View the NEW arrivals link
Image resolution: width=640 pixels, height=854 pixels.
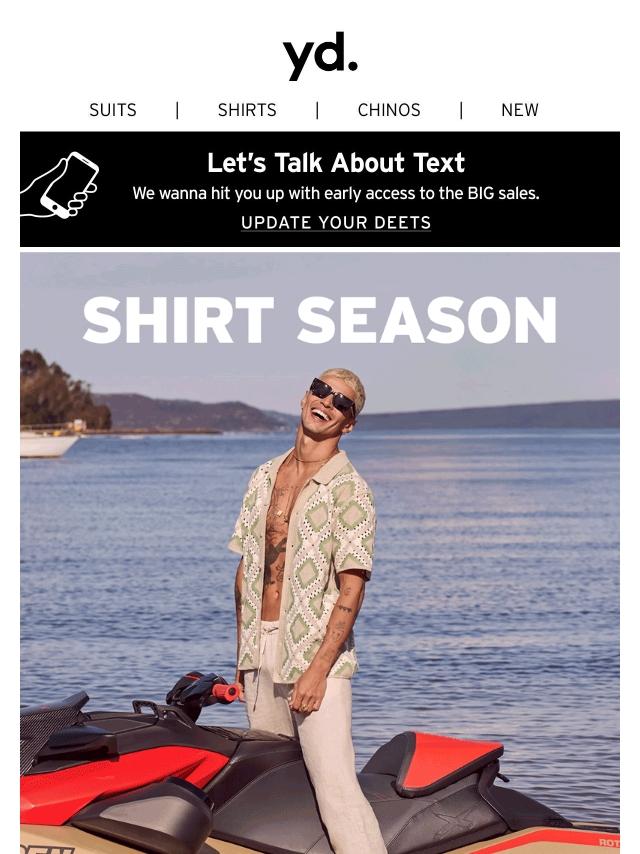[x=520, y=110]
